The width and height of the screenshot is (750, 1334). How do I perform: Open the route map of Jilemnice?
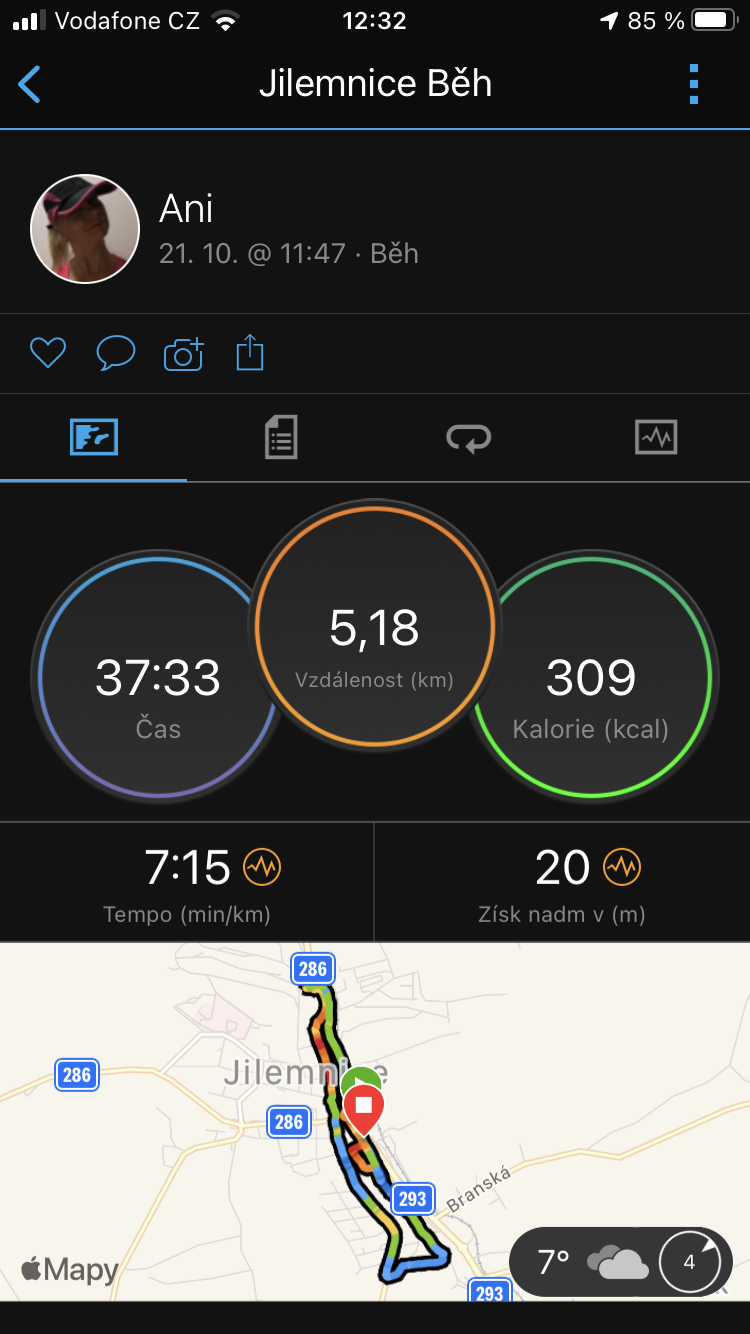click(x=375, y=1120)
